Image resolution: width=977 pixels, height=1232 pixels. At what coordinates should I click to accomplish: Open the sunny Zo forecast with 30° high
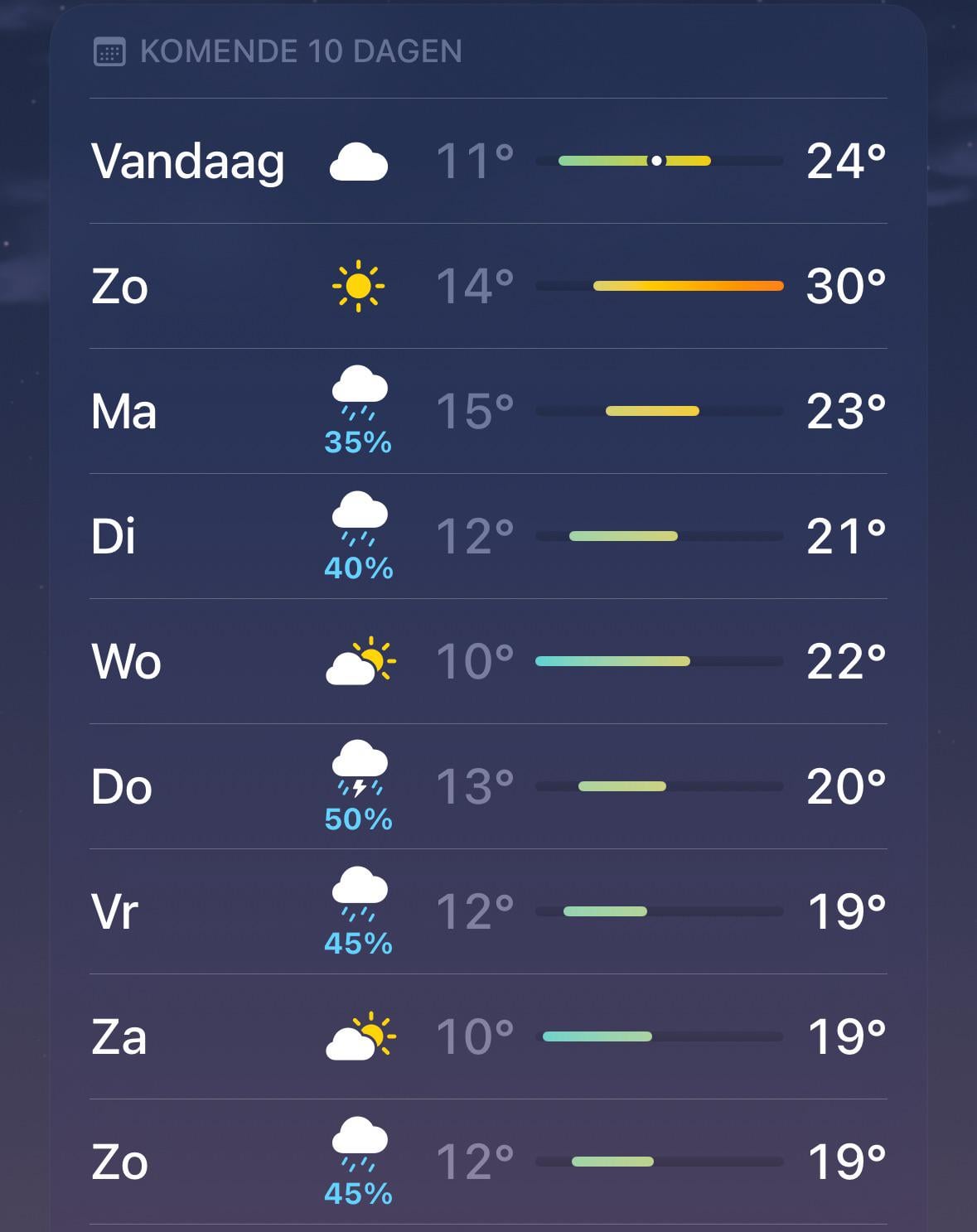click(x=488, y=286)
